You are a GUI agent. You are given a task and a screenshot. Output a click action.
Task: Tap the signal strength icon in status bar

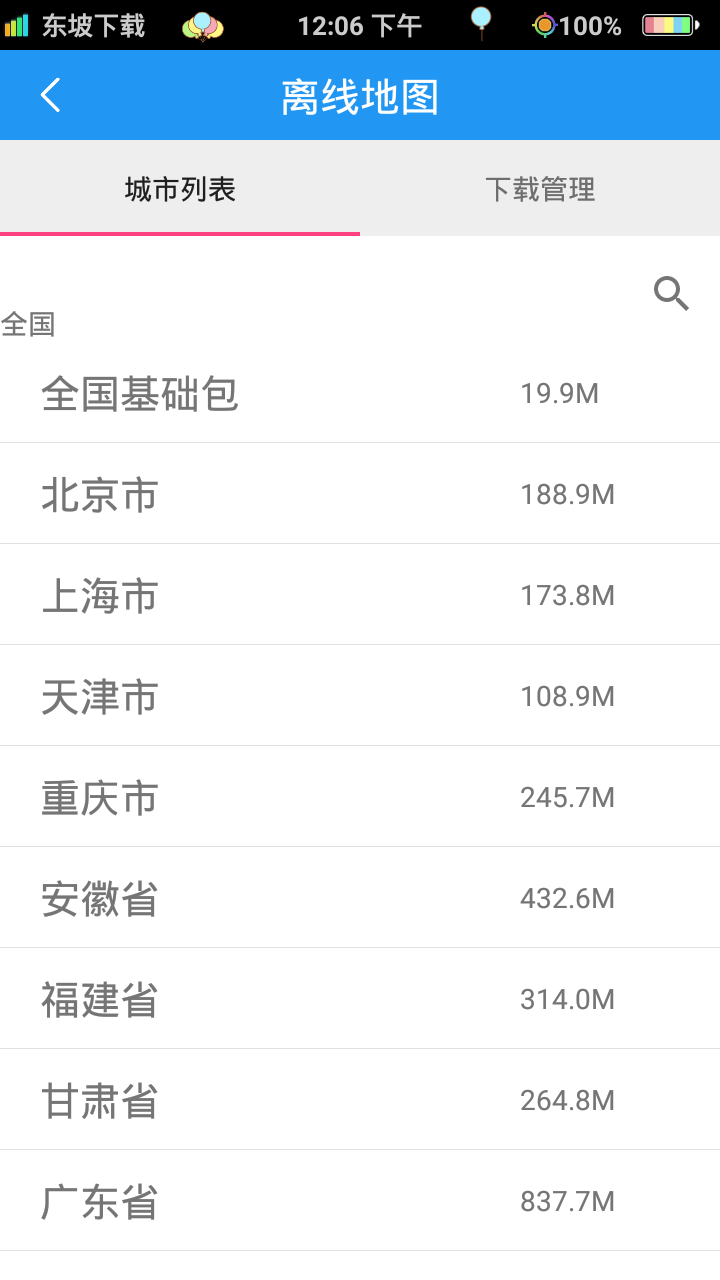click(x=19, y=25)
